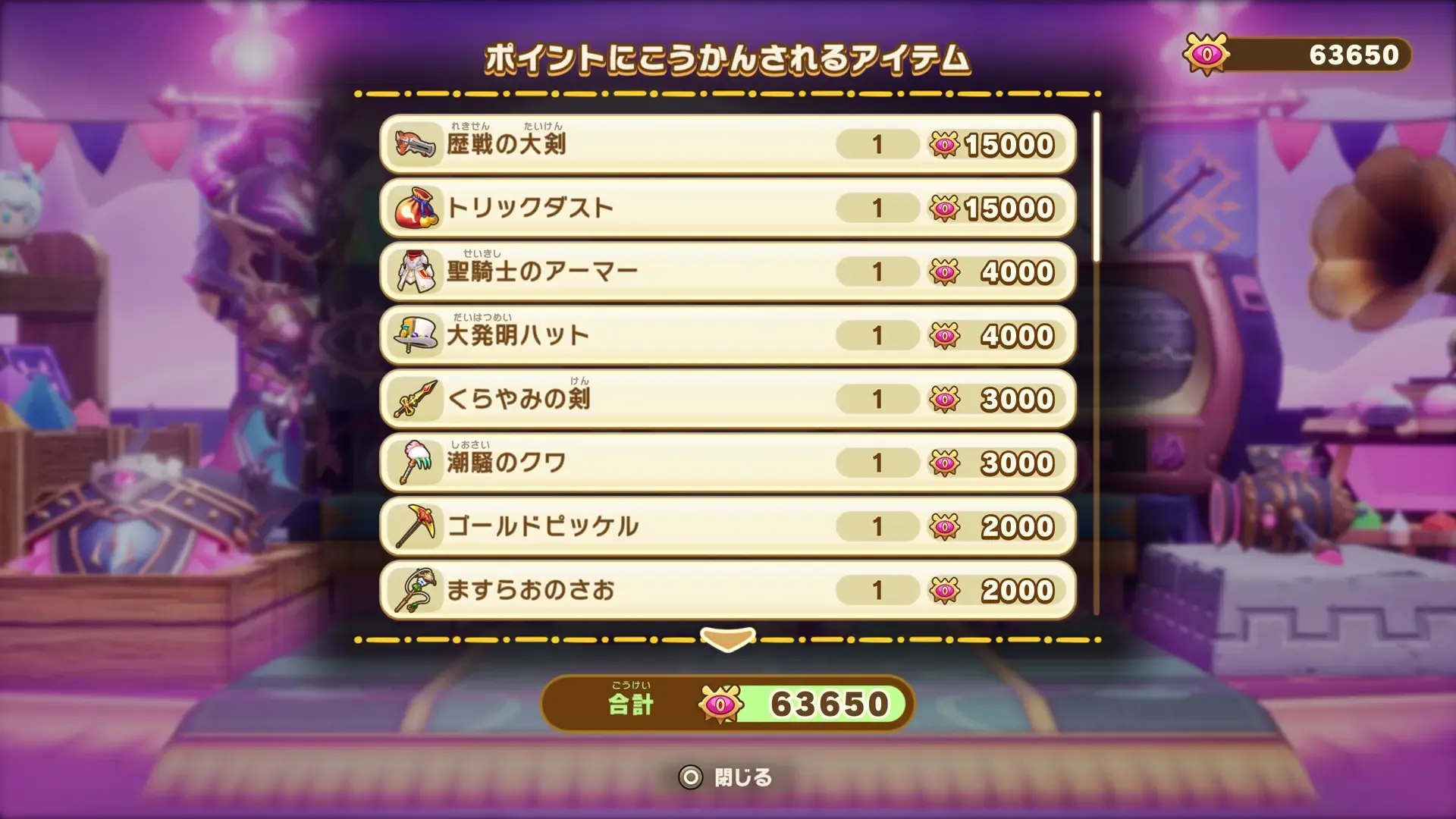1456x819 pixels.
Task: Select the ますらおのさお row
Action: (726, 590)
